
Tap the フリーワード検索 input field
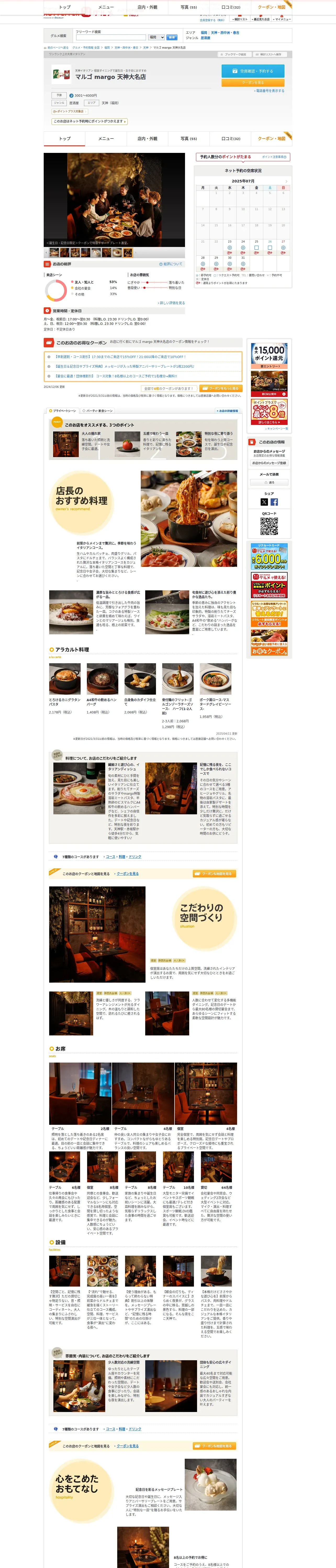[x=110, y=37]
